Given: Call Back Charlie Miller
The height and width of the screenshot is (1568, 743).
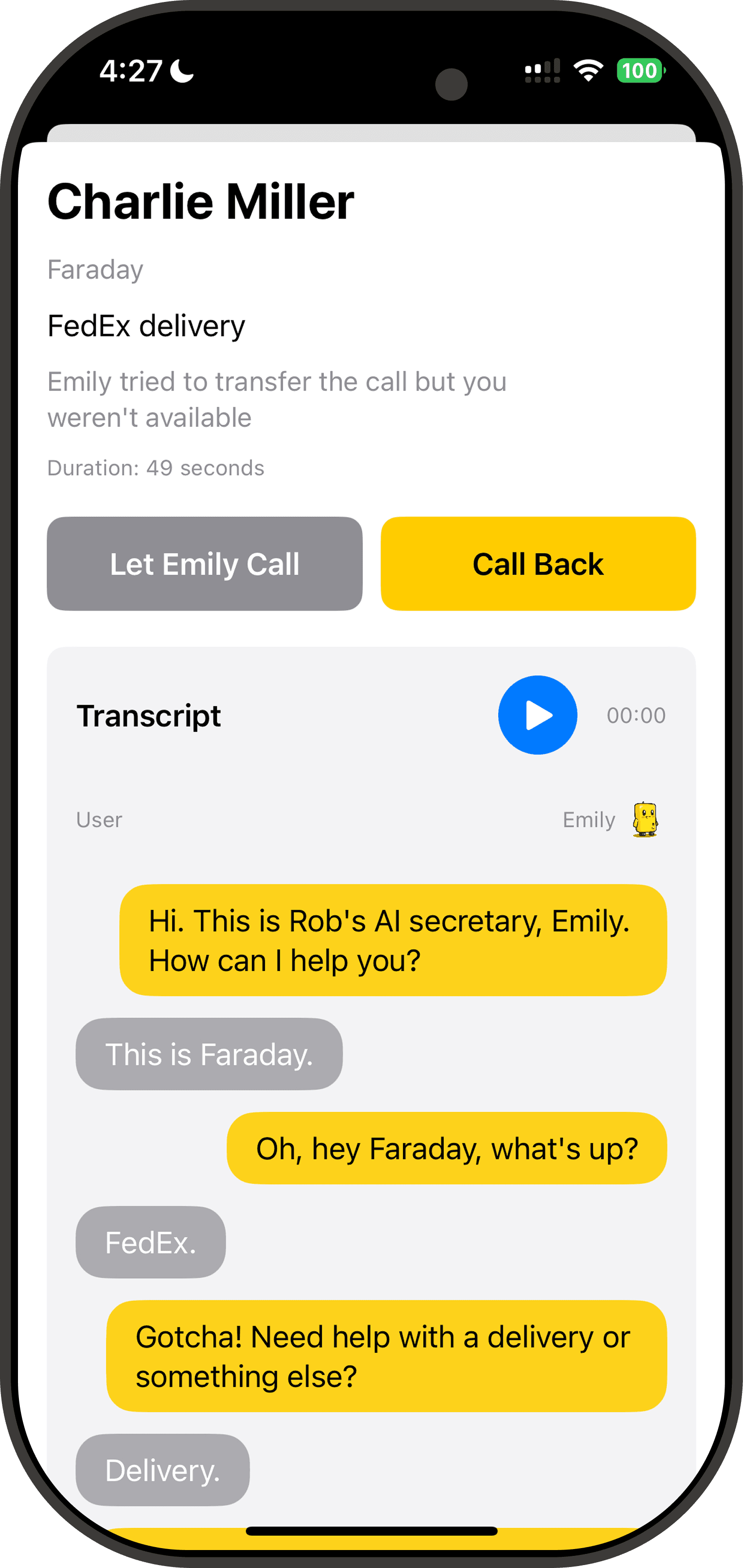Looking at the screenshot, I should tap(538, 564).
